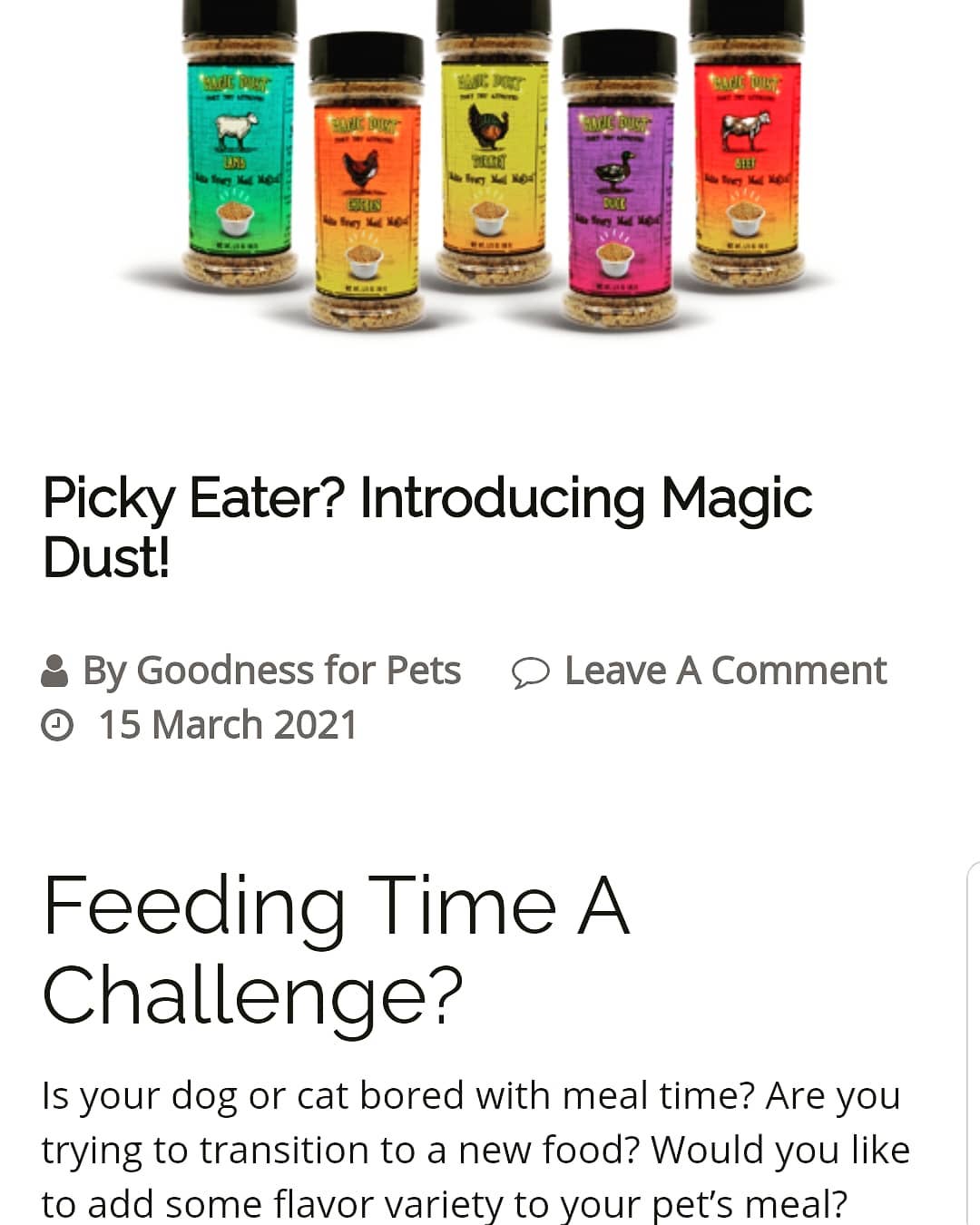View posts by Goodness for Pets
980x1225 pixels.
pyautogui.click(x=299, y=671)
